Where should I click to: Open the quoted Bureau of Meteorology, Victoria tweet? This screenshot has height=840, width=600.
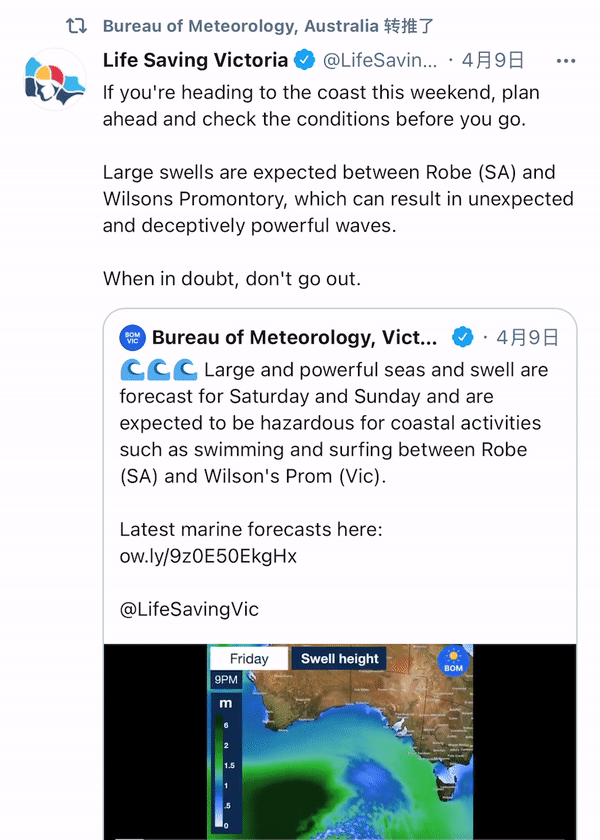coord(340,423)
